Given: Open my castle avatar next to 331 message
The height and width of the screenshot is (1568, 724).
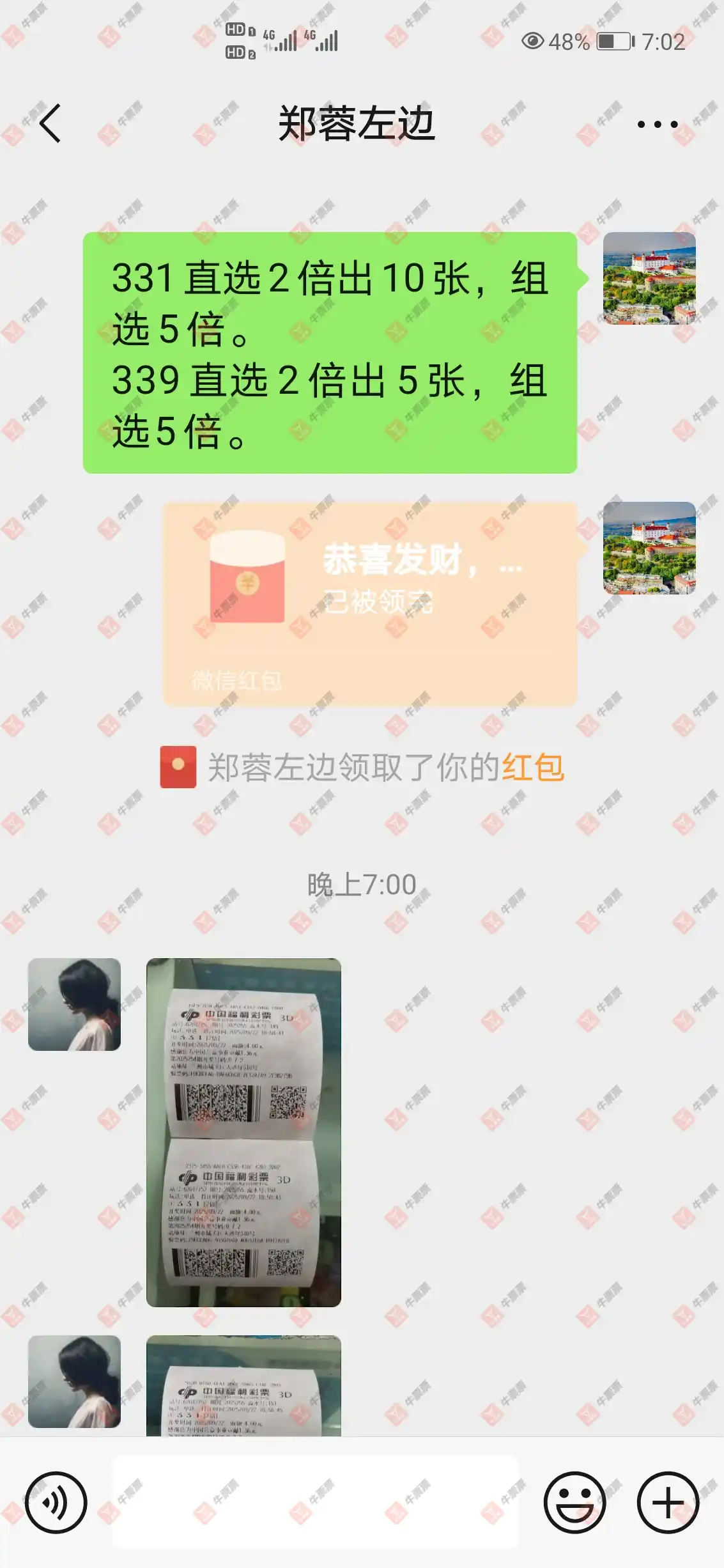Looking at the screenshot, I should 649,278.
